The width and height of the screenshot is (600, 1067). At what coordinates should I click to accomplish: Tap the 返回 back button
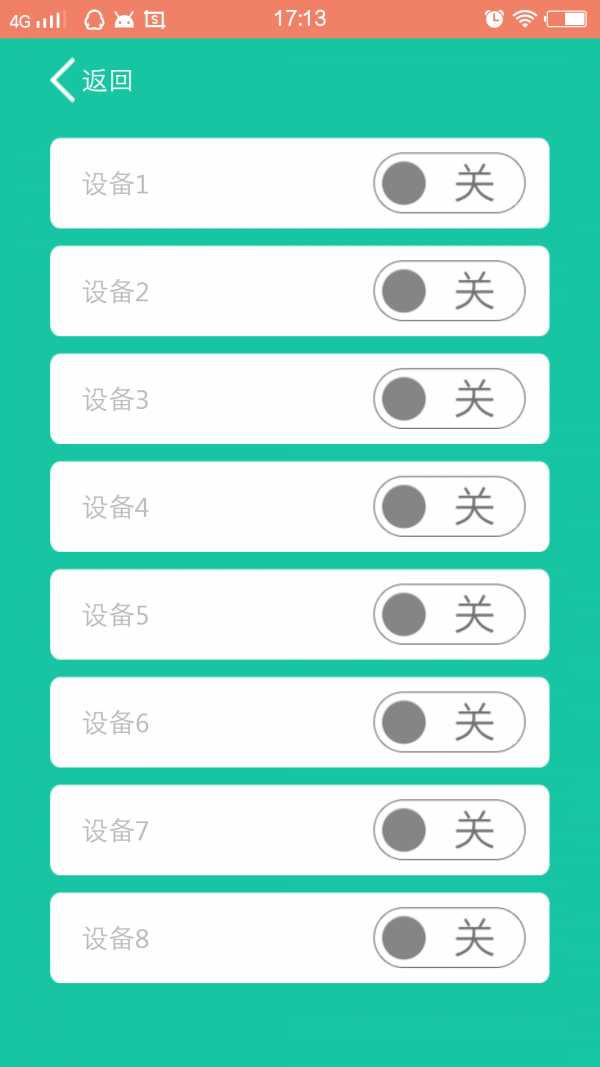point(91,80)
